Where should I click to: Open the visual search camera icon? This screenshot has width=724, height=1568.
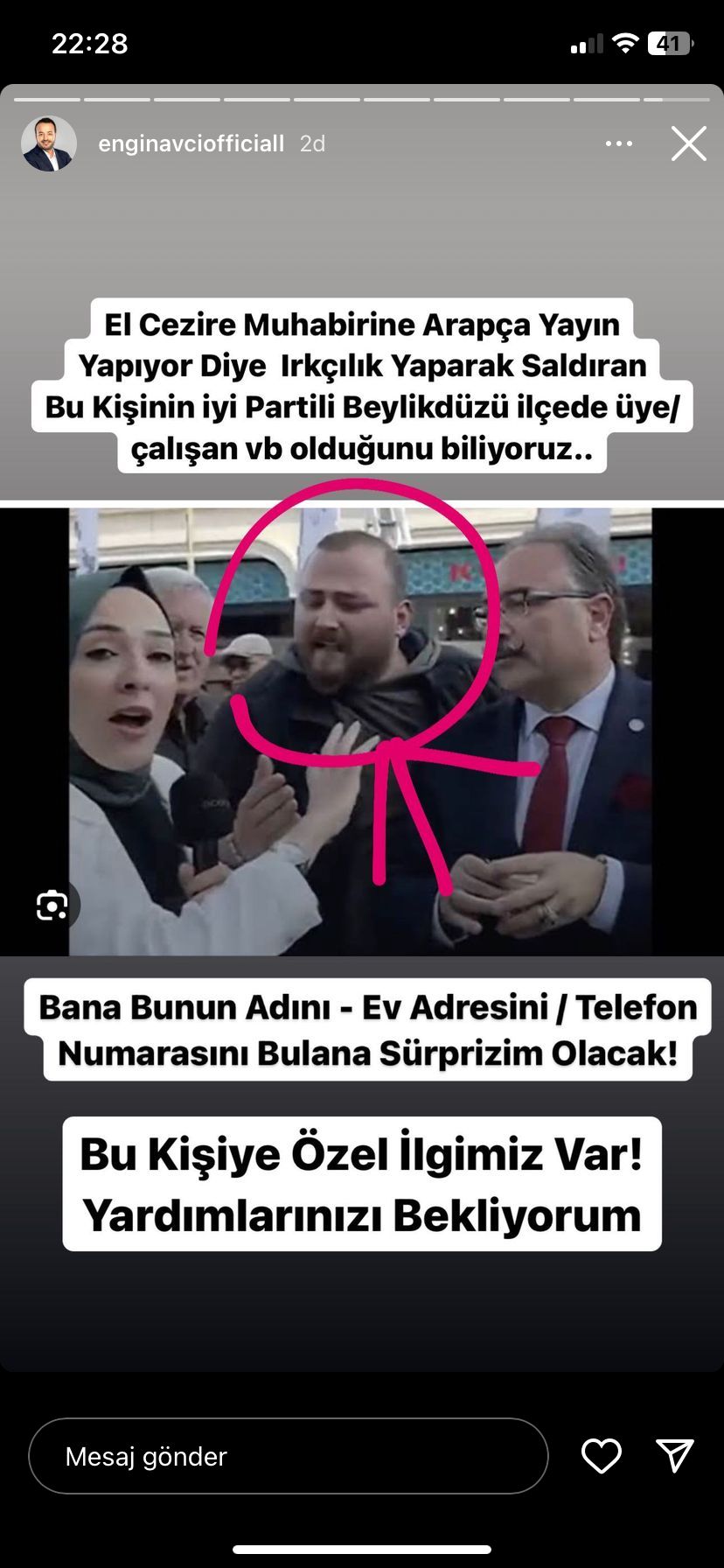52,906
